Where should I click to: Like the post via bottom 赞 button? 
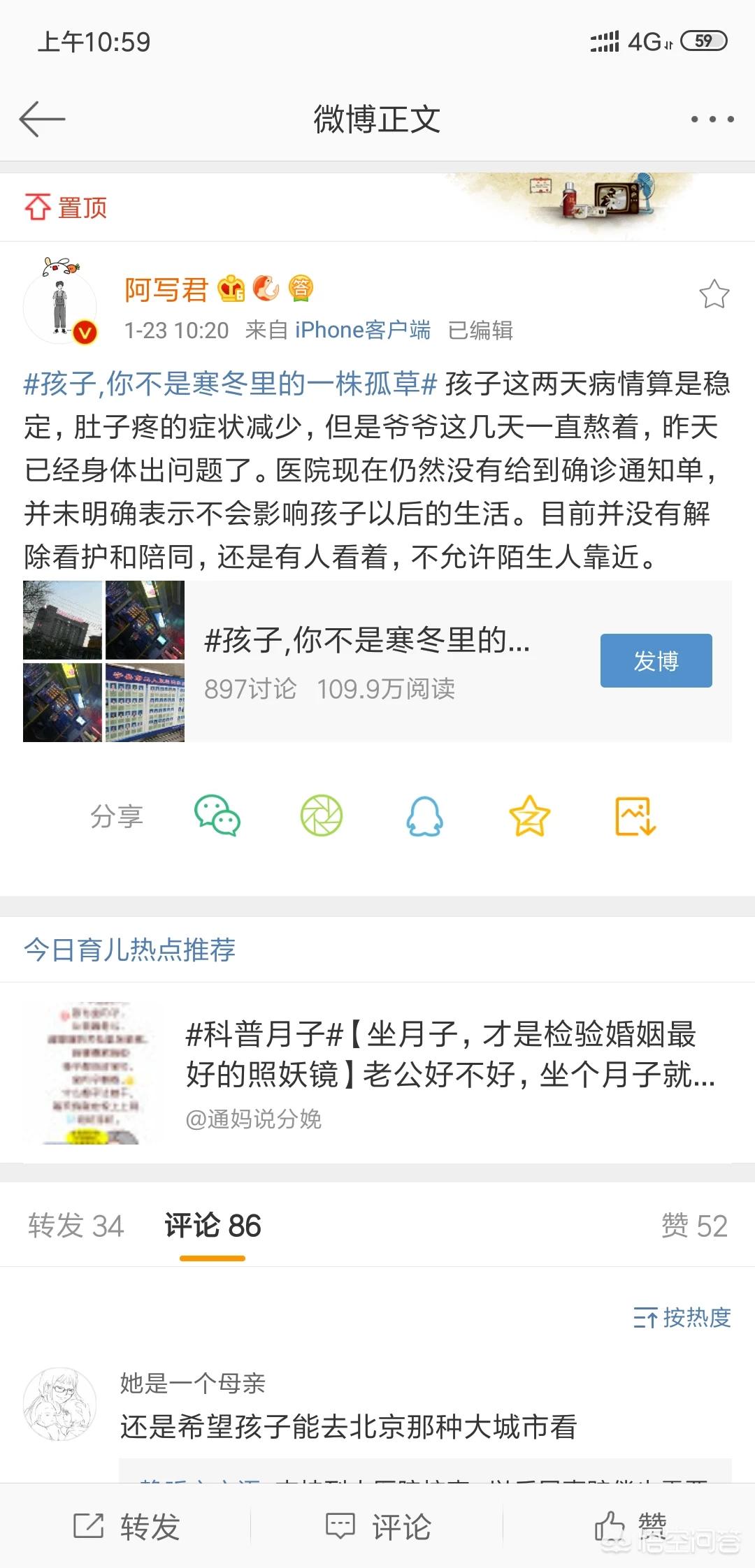tap(630, 1526)
